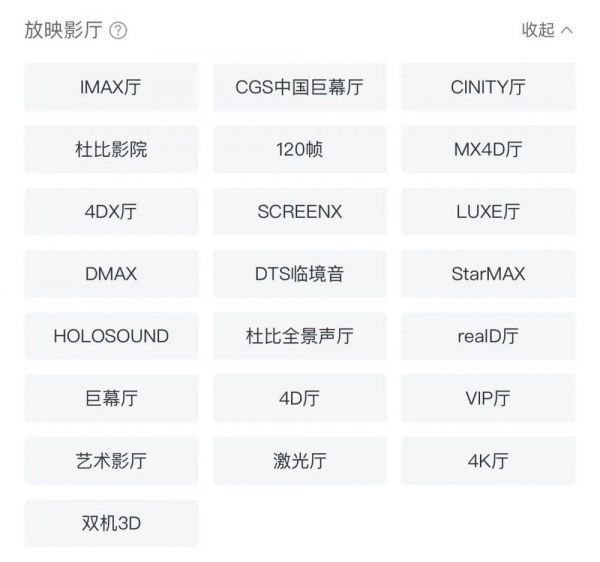Screen dimensions: 600x562
Task: Filter by SCREENX hall
Action: 299,212
